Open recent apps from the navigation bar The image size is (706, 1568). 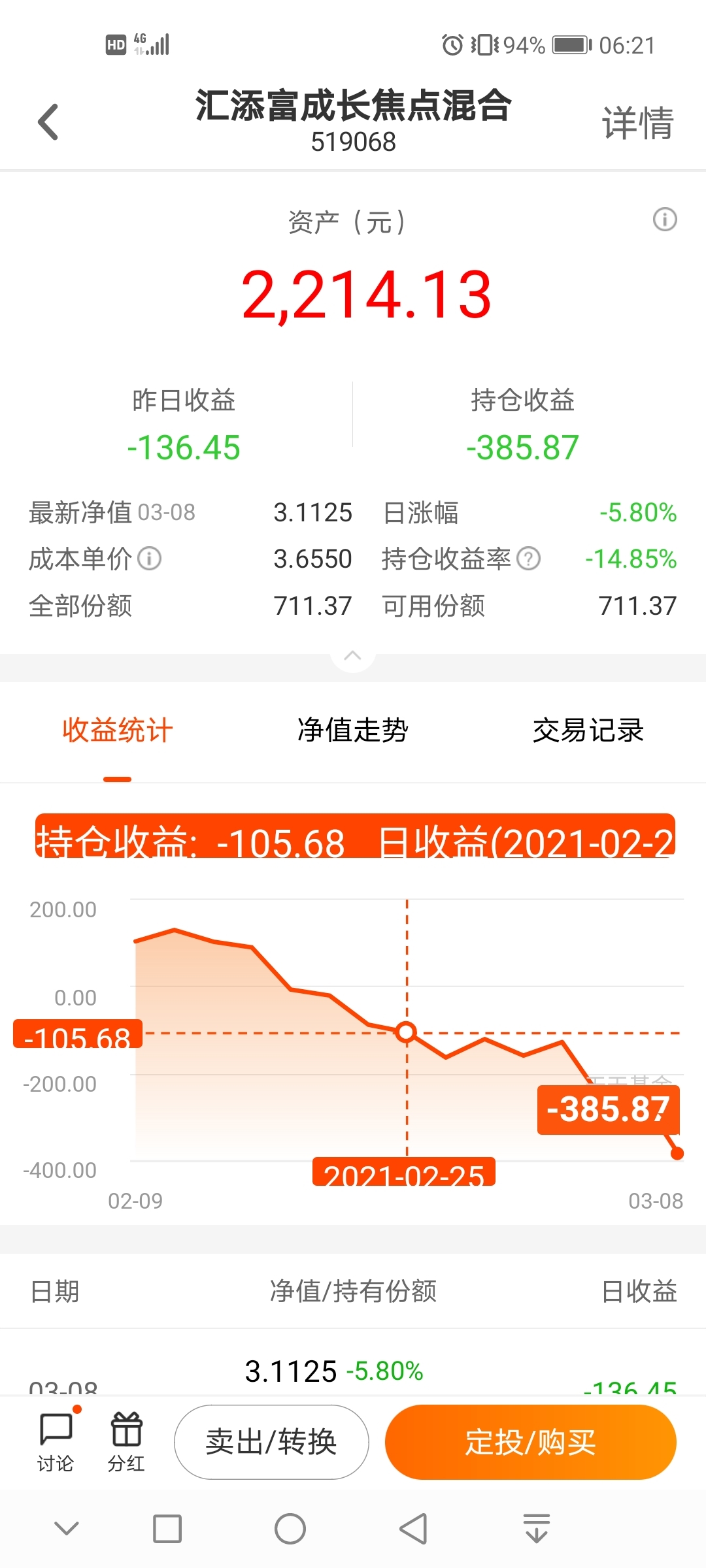point(167,1529)
